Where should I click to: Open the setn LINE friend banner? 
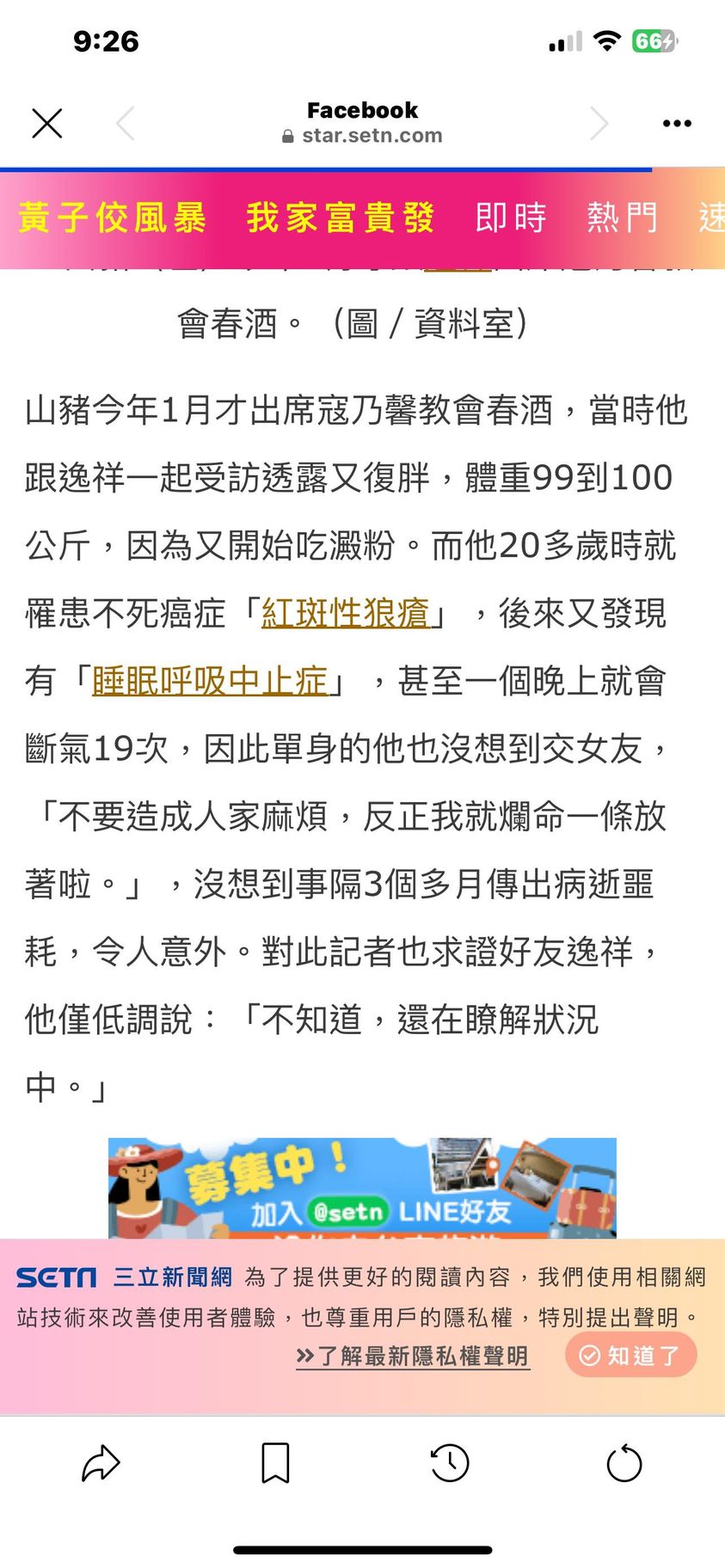[x=362, y=1188]
